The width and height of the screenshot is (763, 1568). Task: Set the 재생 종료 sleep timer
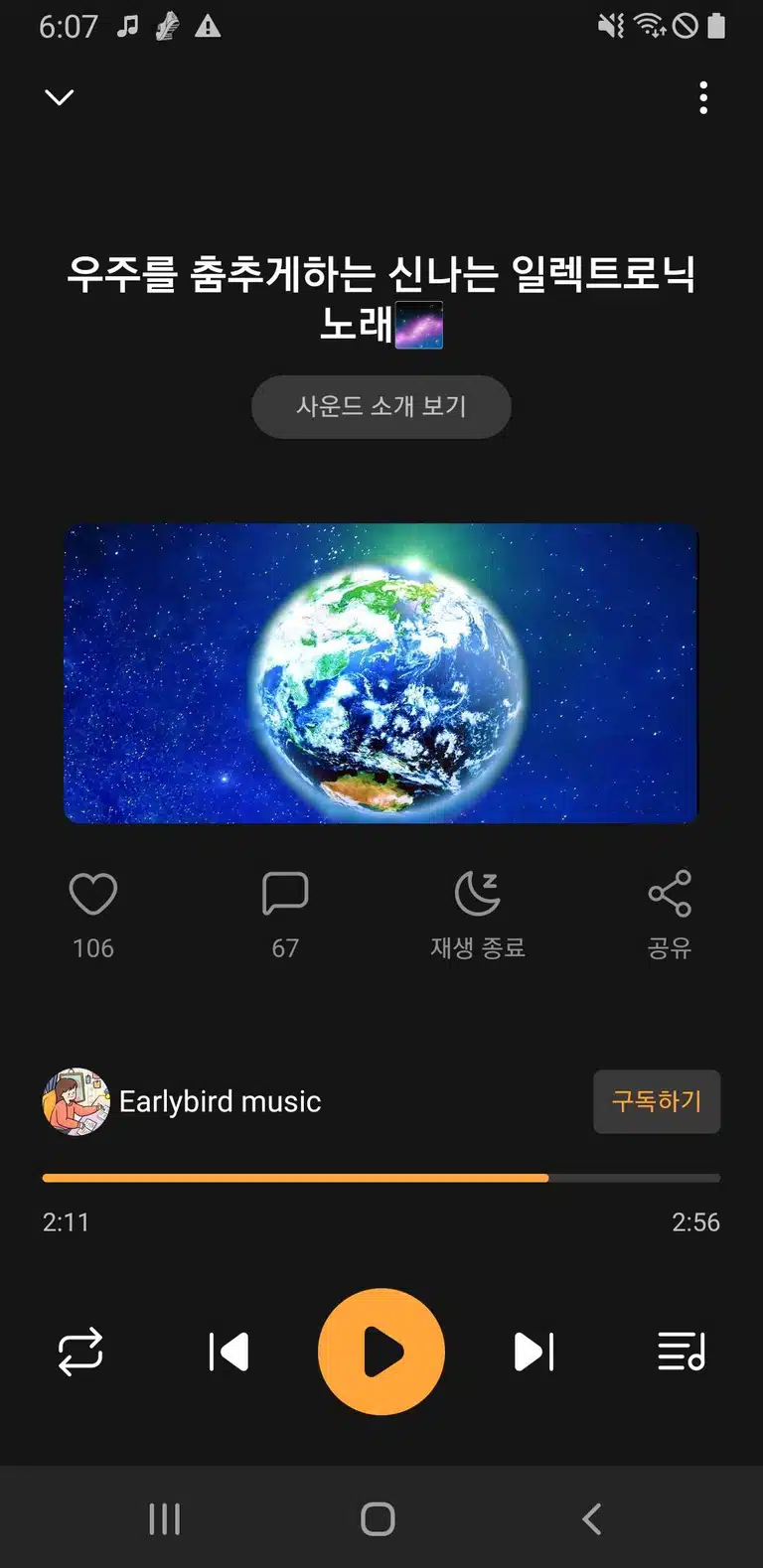[x=478, y=894]
